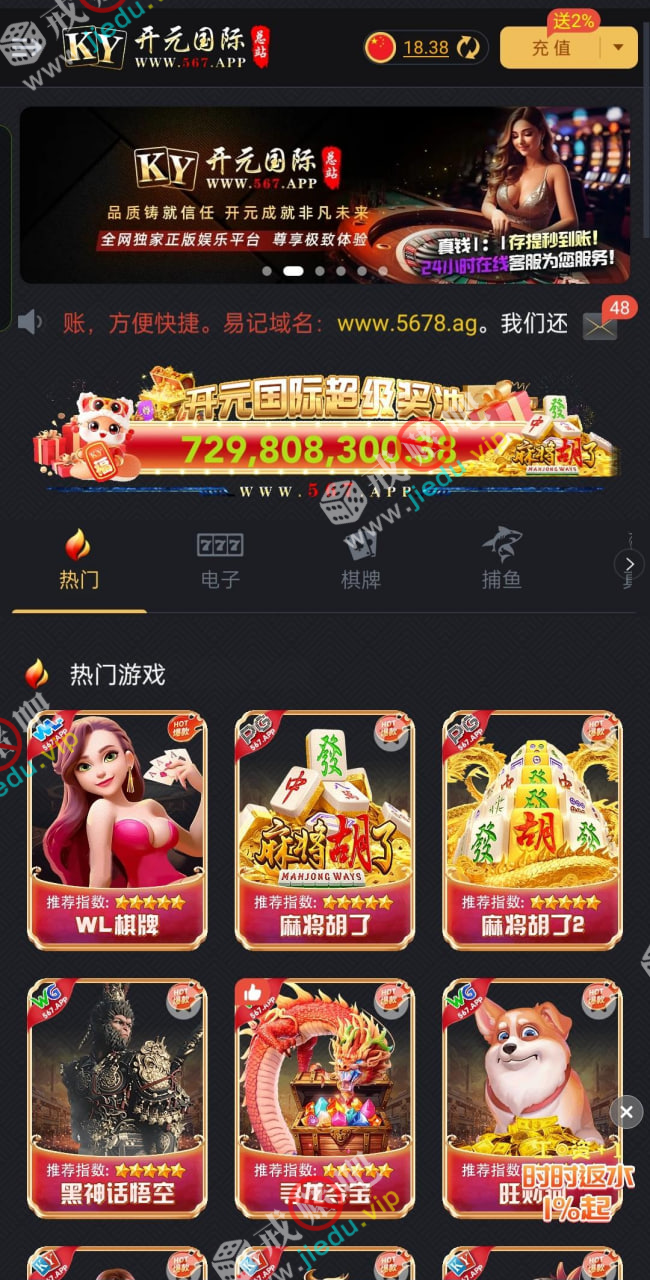Tap the 充值 recharge button
Screen dimensions: 650x1280
coord(551,47)
